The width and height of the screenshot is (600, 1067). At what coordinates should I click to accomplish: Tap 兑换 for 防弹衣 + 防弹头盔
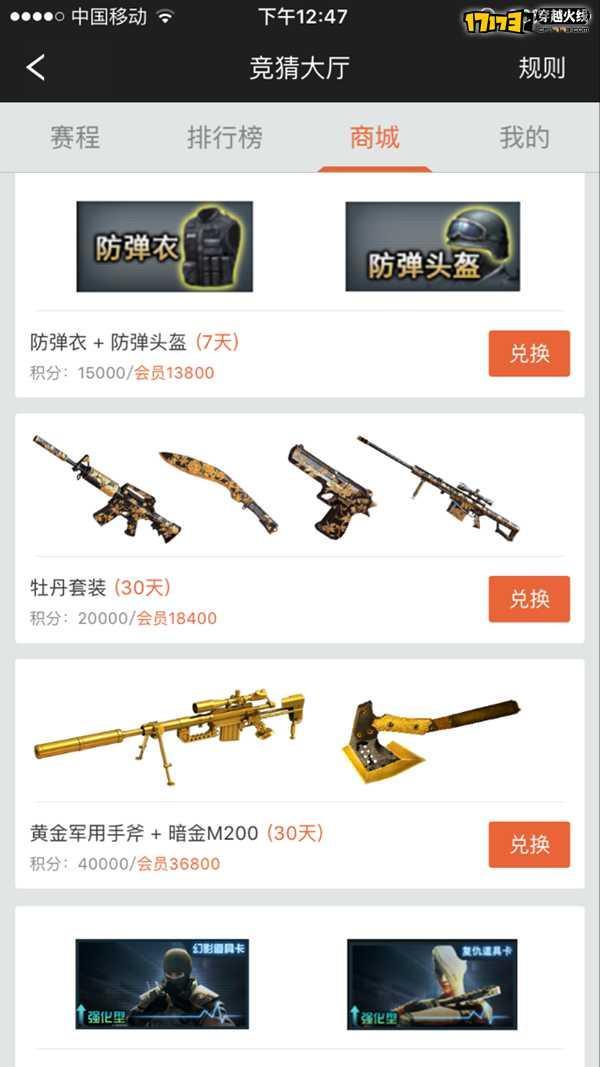pyautogui.click(x=529, y=354)
